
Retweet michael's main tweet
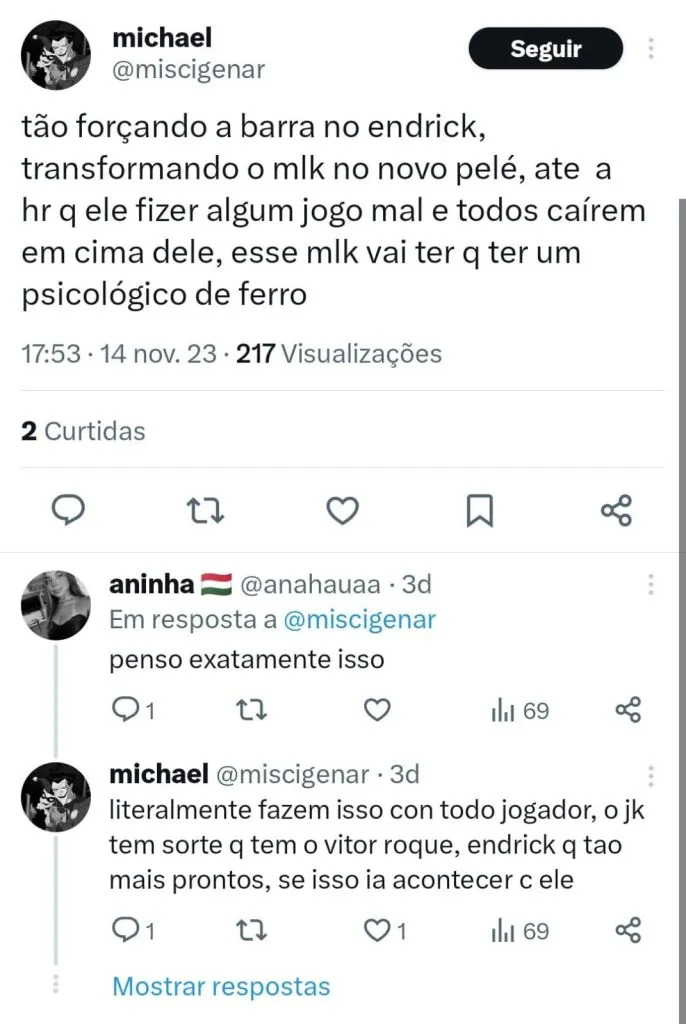click(x=206, y=511)
